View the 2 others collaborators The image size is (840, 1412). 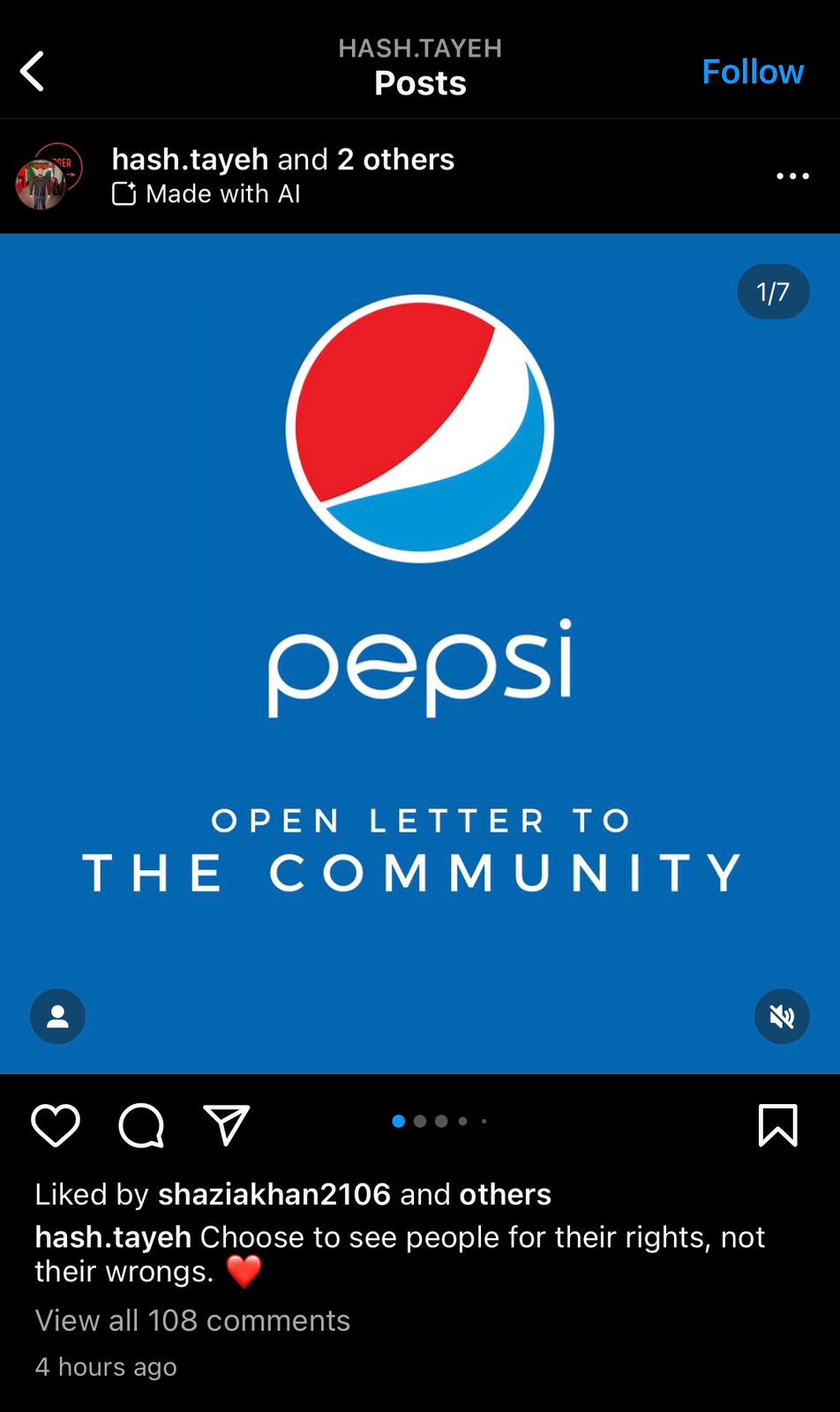point(396,160)
